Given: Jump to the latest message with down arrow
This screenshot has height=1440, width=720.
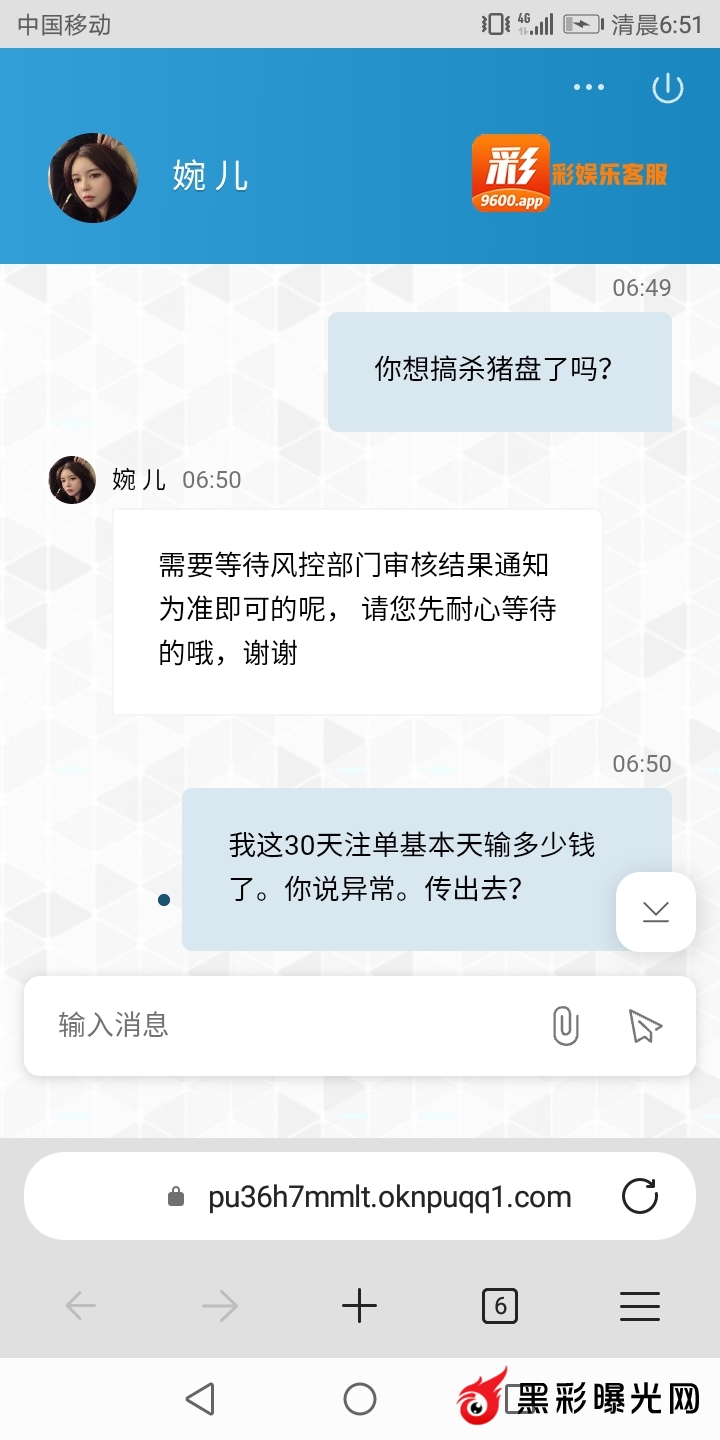Looking at the screenshot, I should coord(656,911).
